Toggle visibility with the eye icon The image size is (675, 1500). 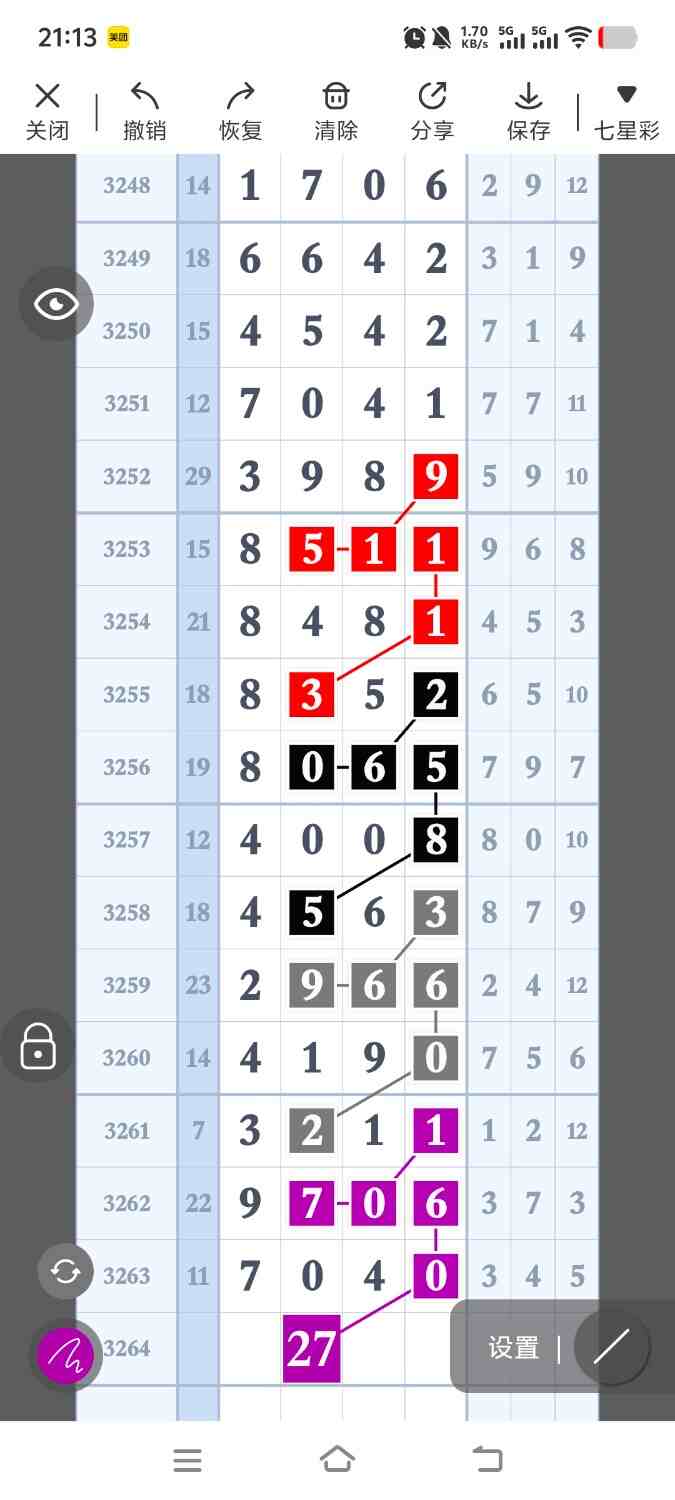point(56,304)
